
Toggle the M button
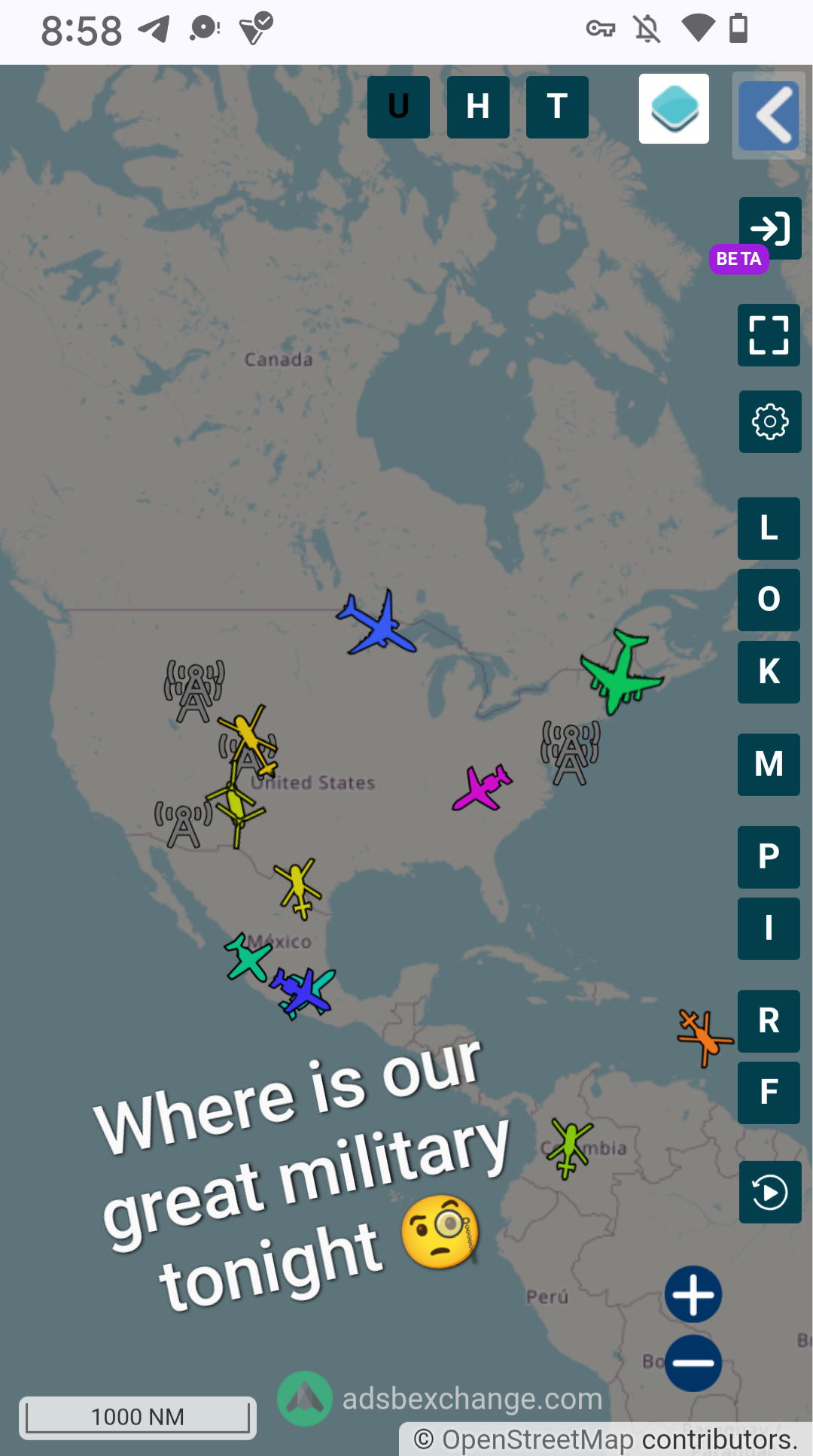point(769,764)
